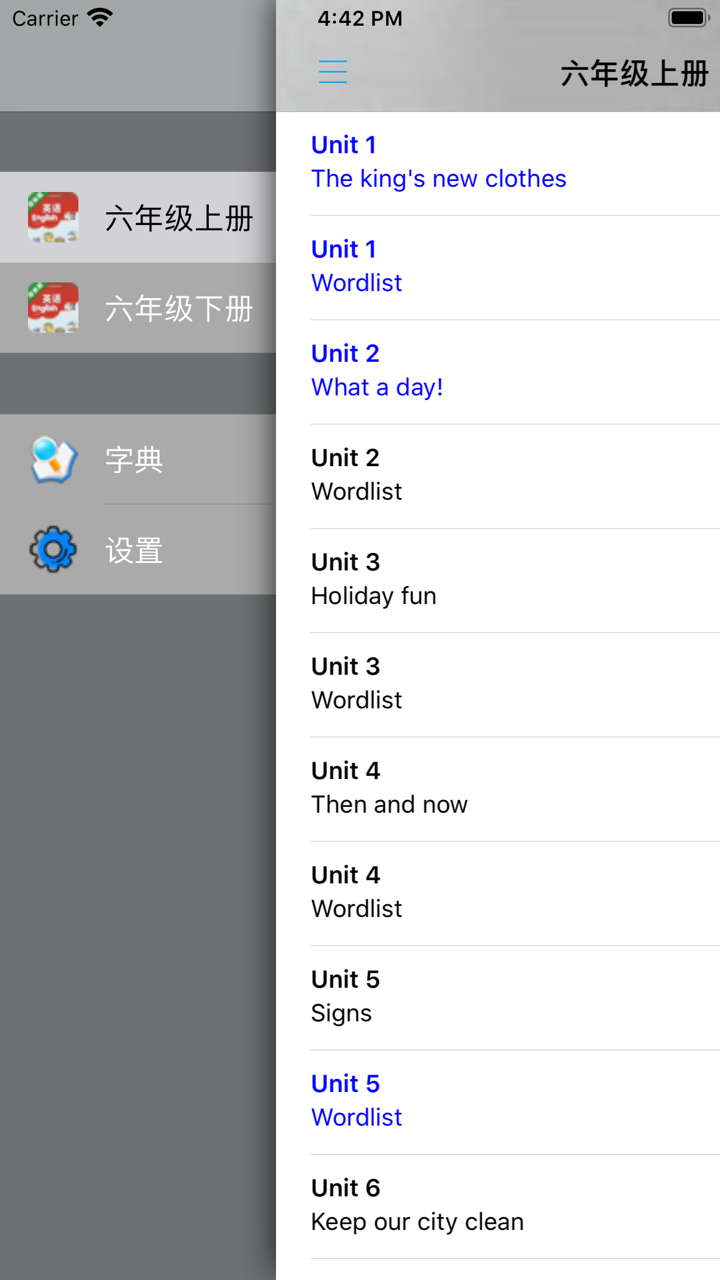Tap the Wi-Fi status icon

tap(98, 17)
